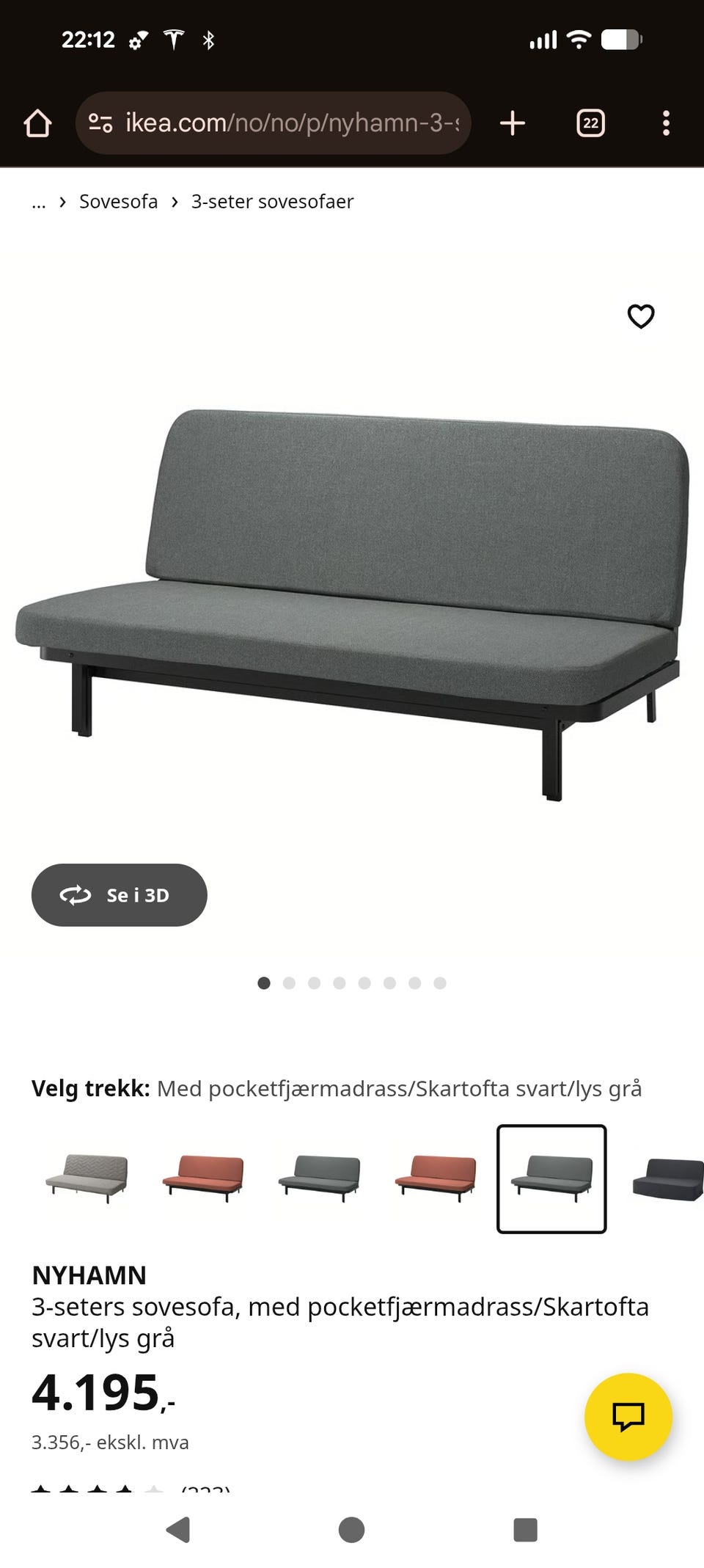Show the open tabs switcher
704x1568 pixels.
click(590, 123)
